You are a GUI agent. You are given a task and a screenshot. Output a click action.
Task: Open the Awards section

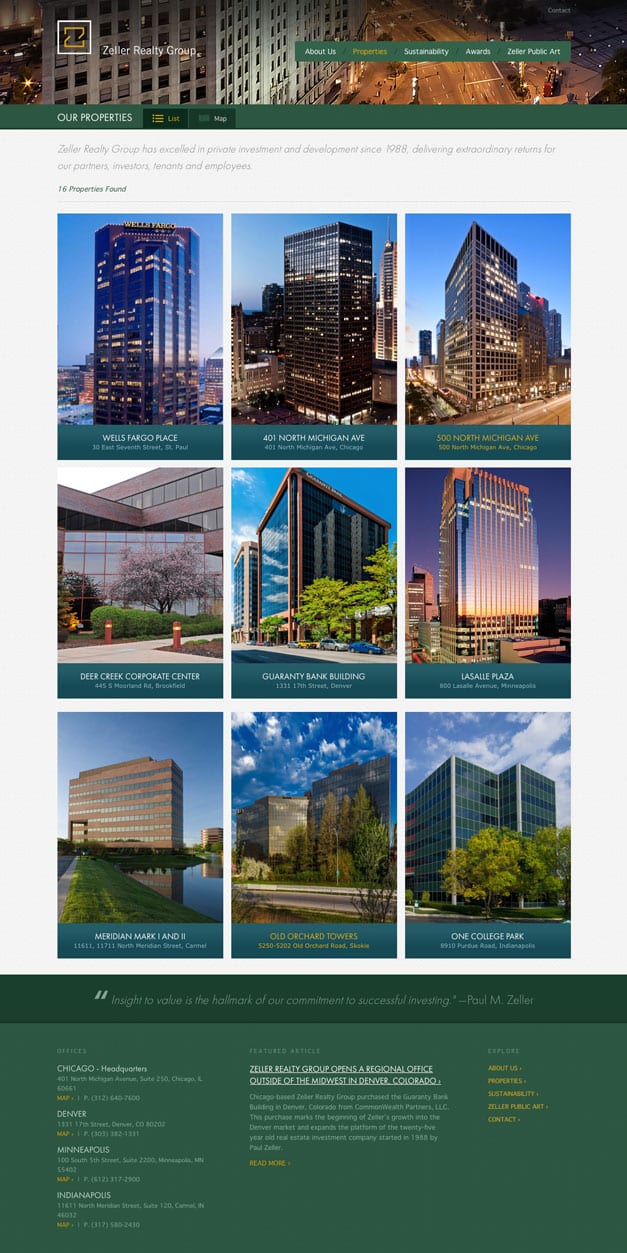point(478,52)
